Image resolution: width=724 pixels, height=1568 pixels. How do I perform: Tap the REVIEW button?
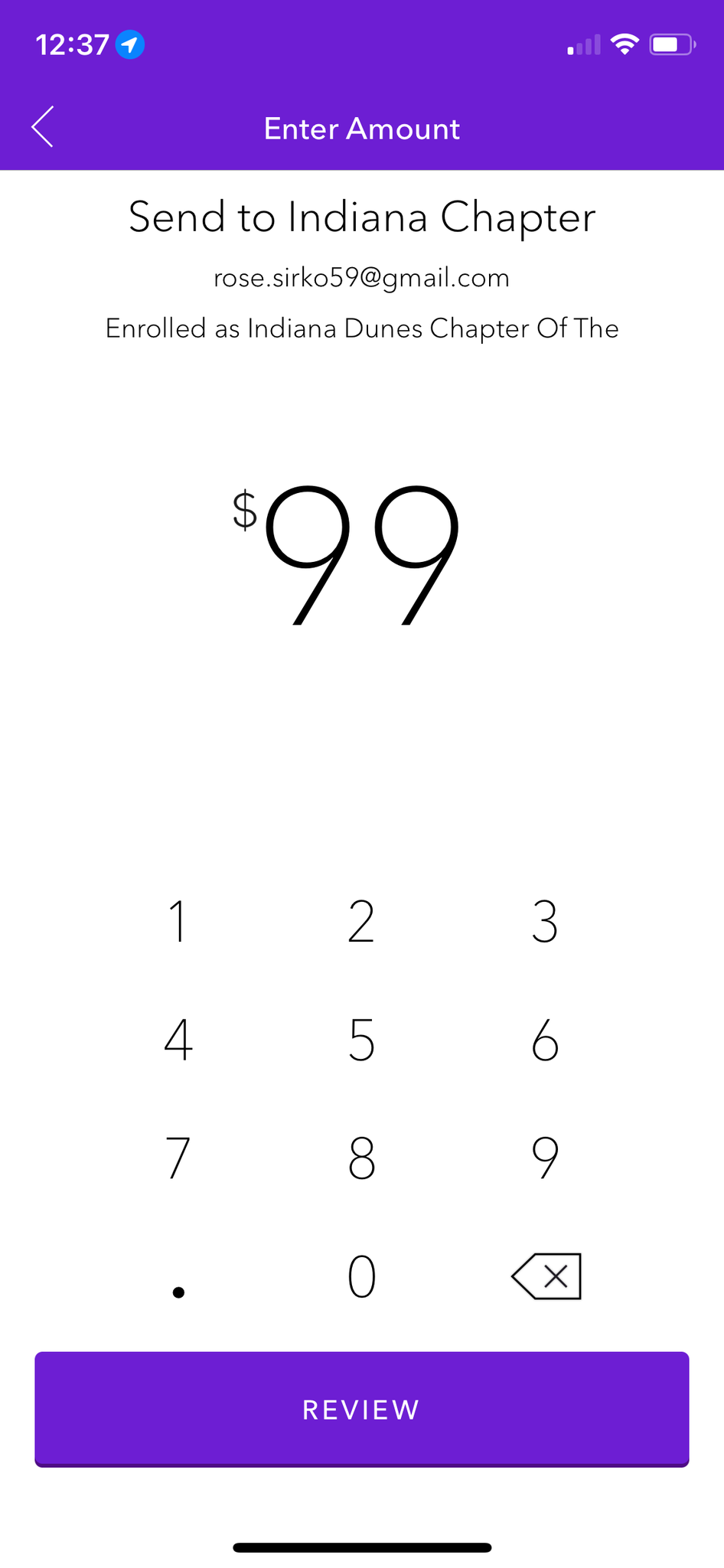[x=362, y=1409]
